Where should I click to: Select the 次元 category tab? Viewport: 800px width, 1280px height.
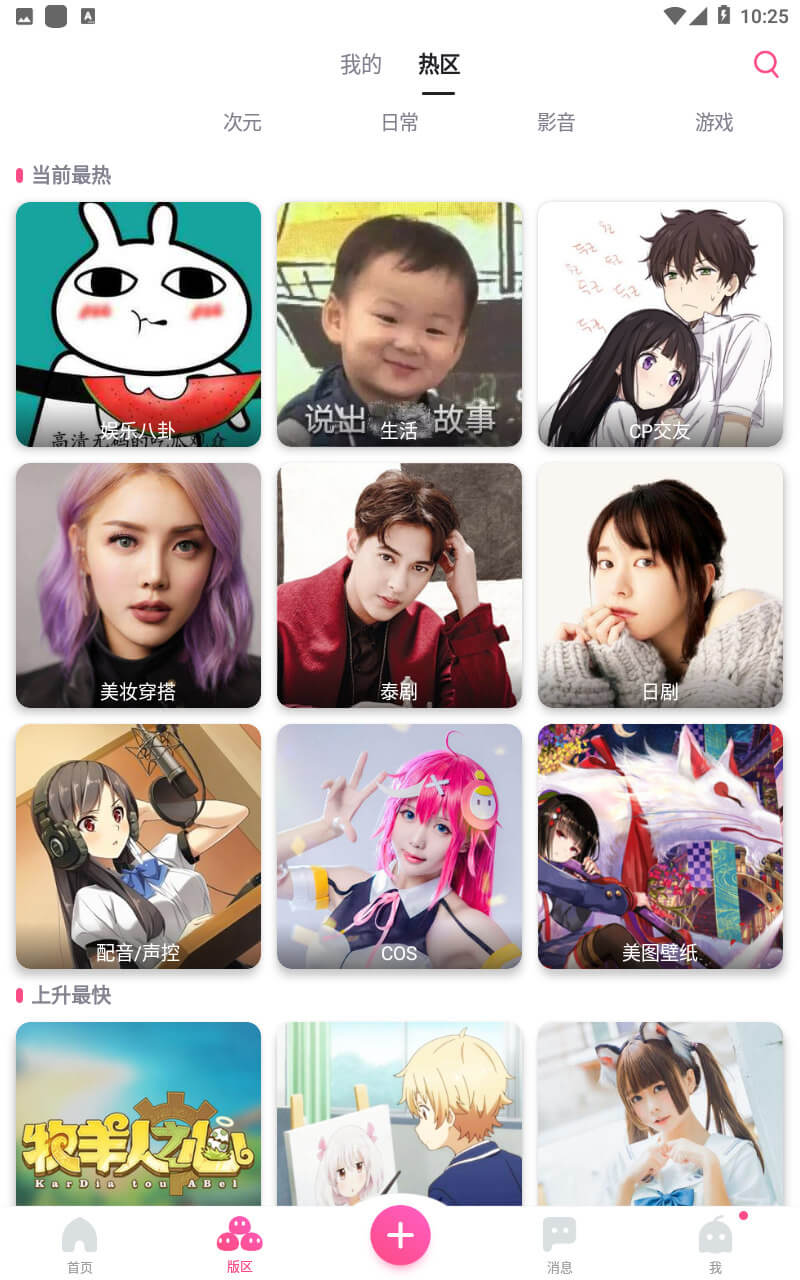pyautogui.click(x=242, y=122)
